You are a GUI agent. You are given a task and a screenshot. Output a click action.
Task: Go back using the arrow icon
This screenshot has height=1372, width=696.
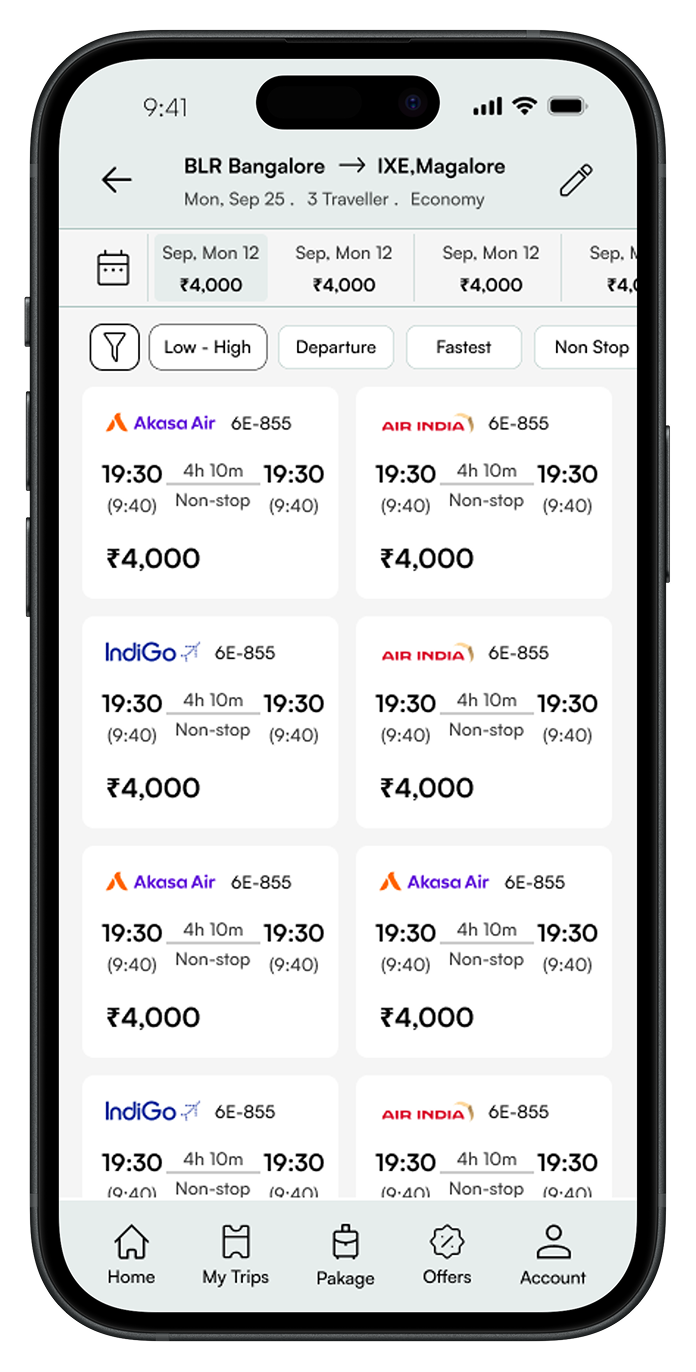[116, 180]
